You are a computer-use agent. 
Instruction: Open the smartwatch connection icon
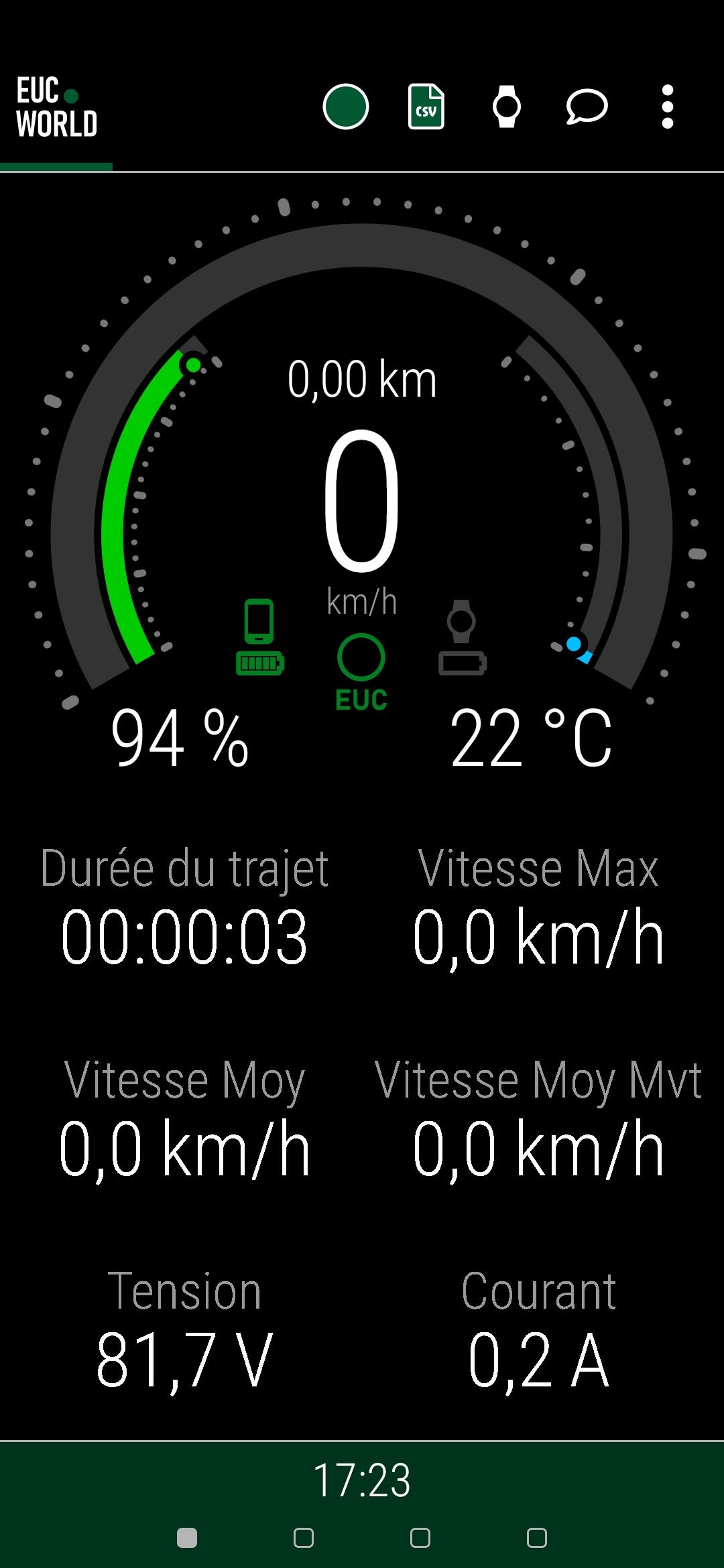click(x=507, y=107)
